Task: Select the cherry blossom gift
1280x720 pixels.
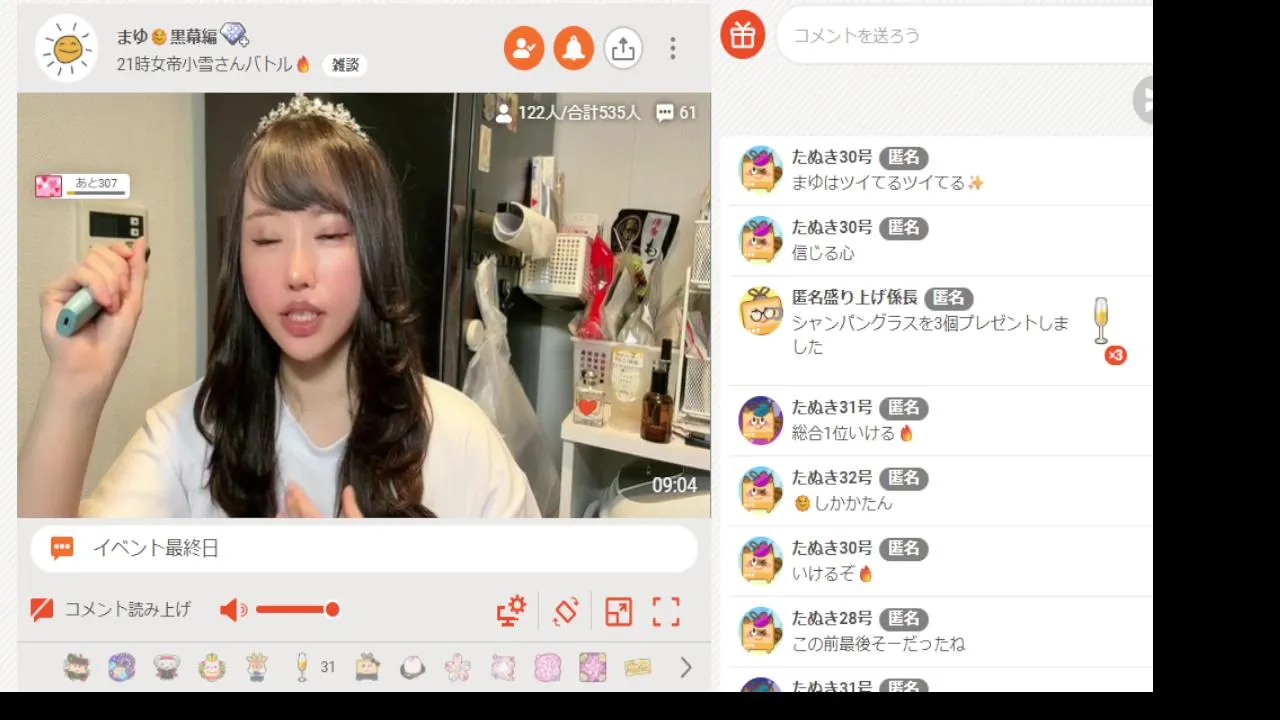Action: tap(458, 667)
